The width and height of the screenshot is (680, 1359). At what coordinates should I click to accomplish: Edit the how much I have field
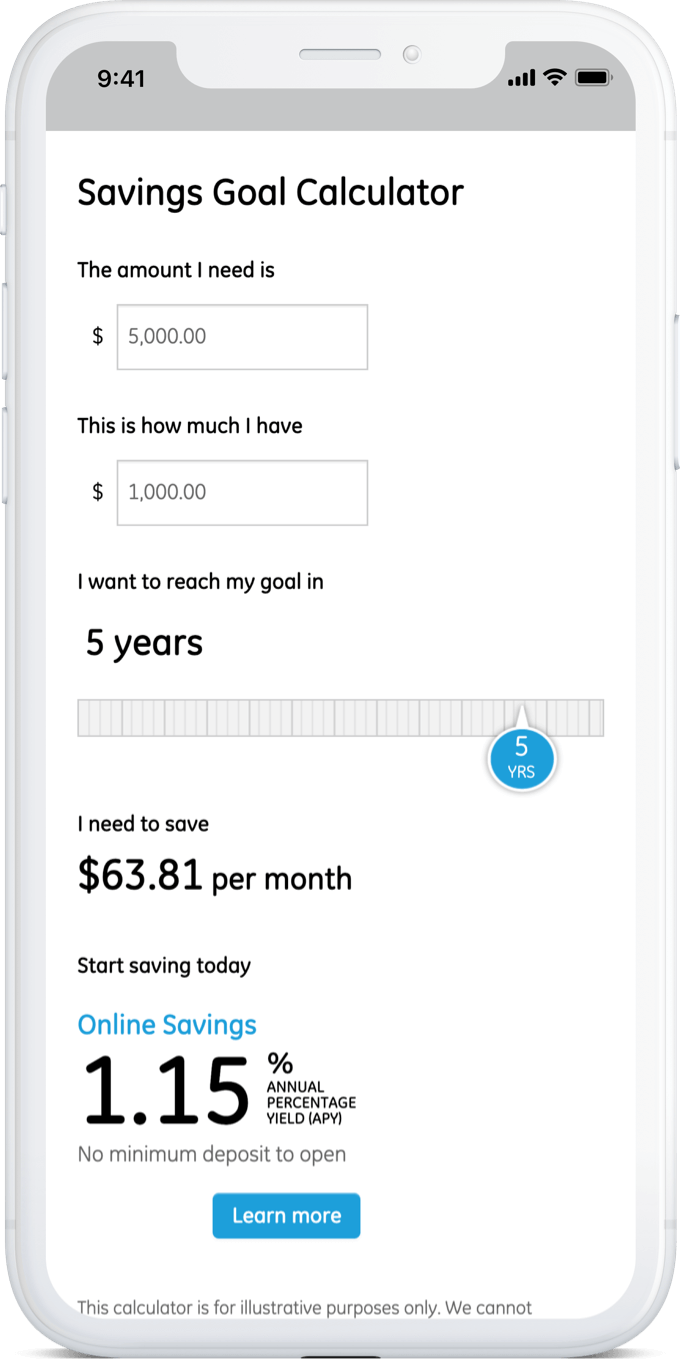click(242, 493)
